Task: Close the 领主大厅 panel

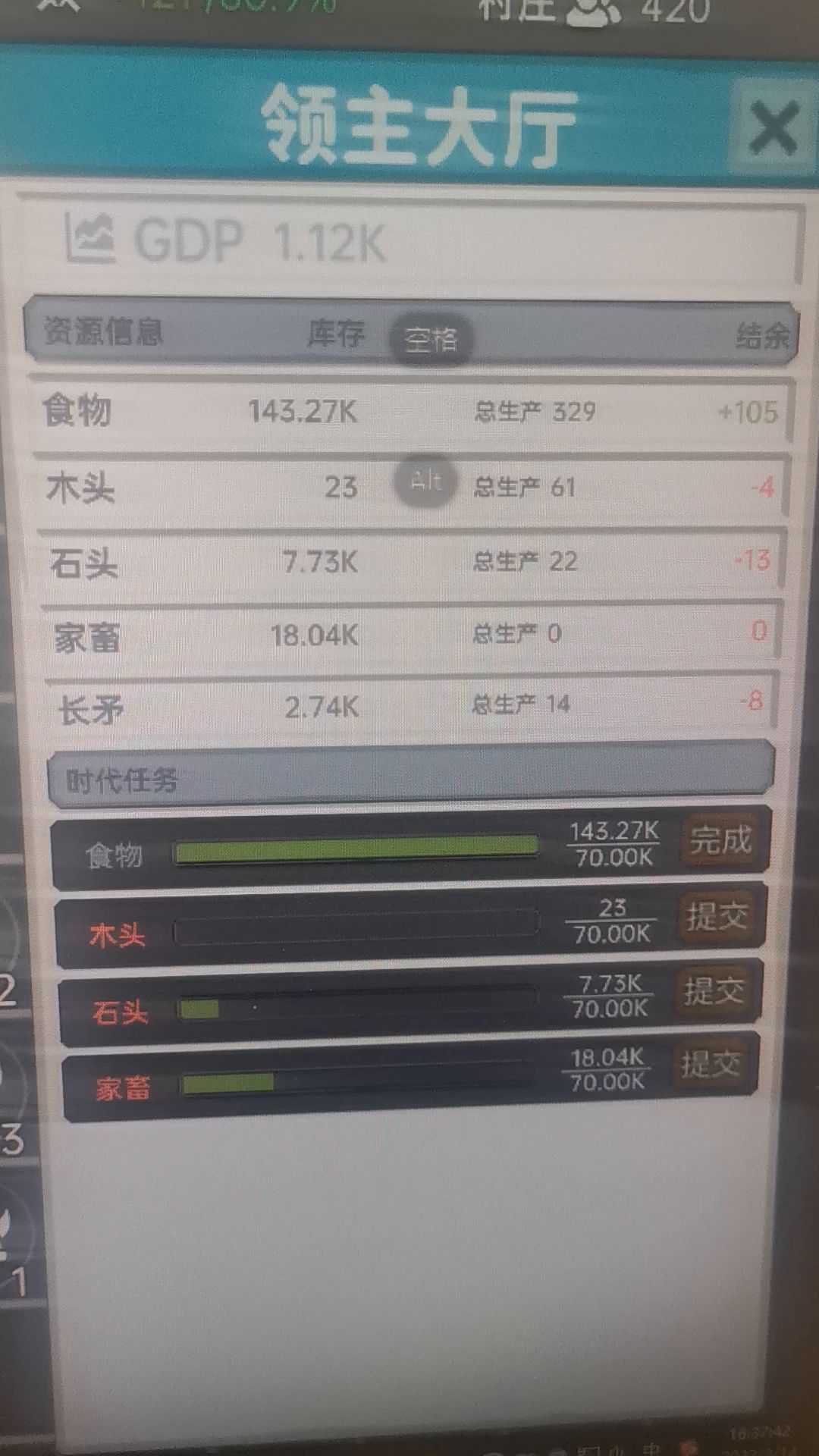Action: point(772,129)
